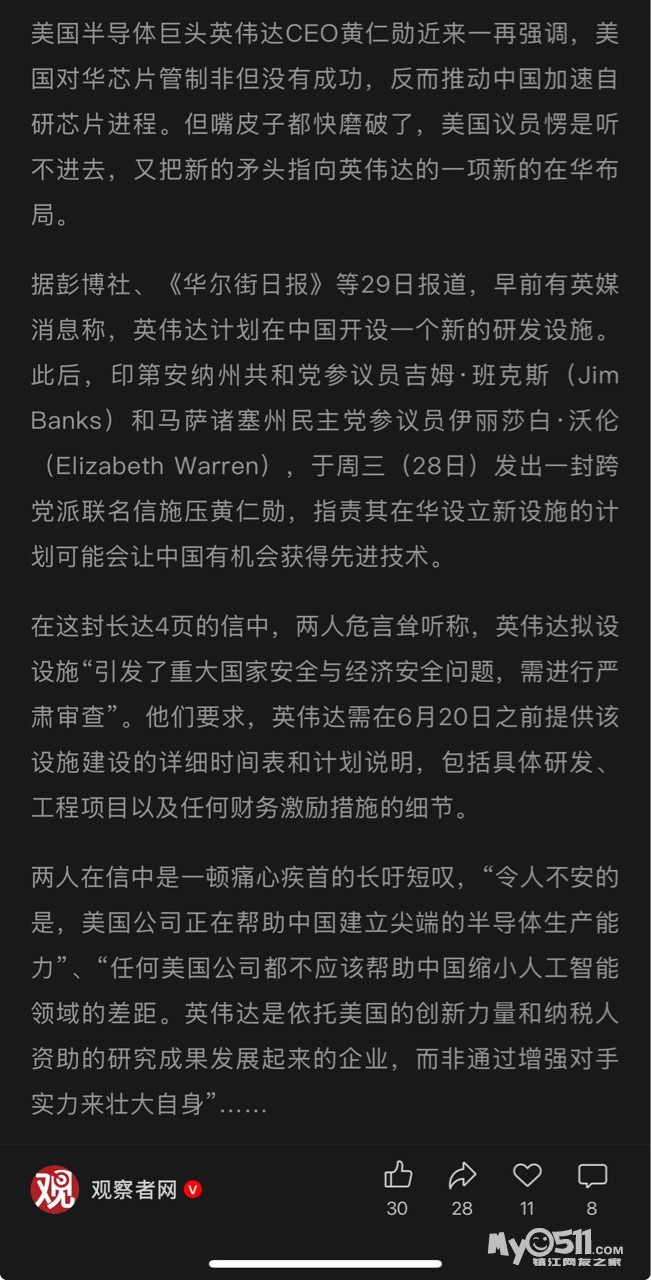The image size is (651, 1280).
Task: Open the comments section
Action: coord(592,1176)
